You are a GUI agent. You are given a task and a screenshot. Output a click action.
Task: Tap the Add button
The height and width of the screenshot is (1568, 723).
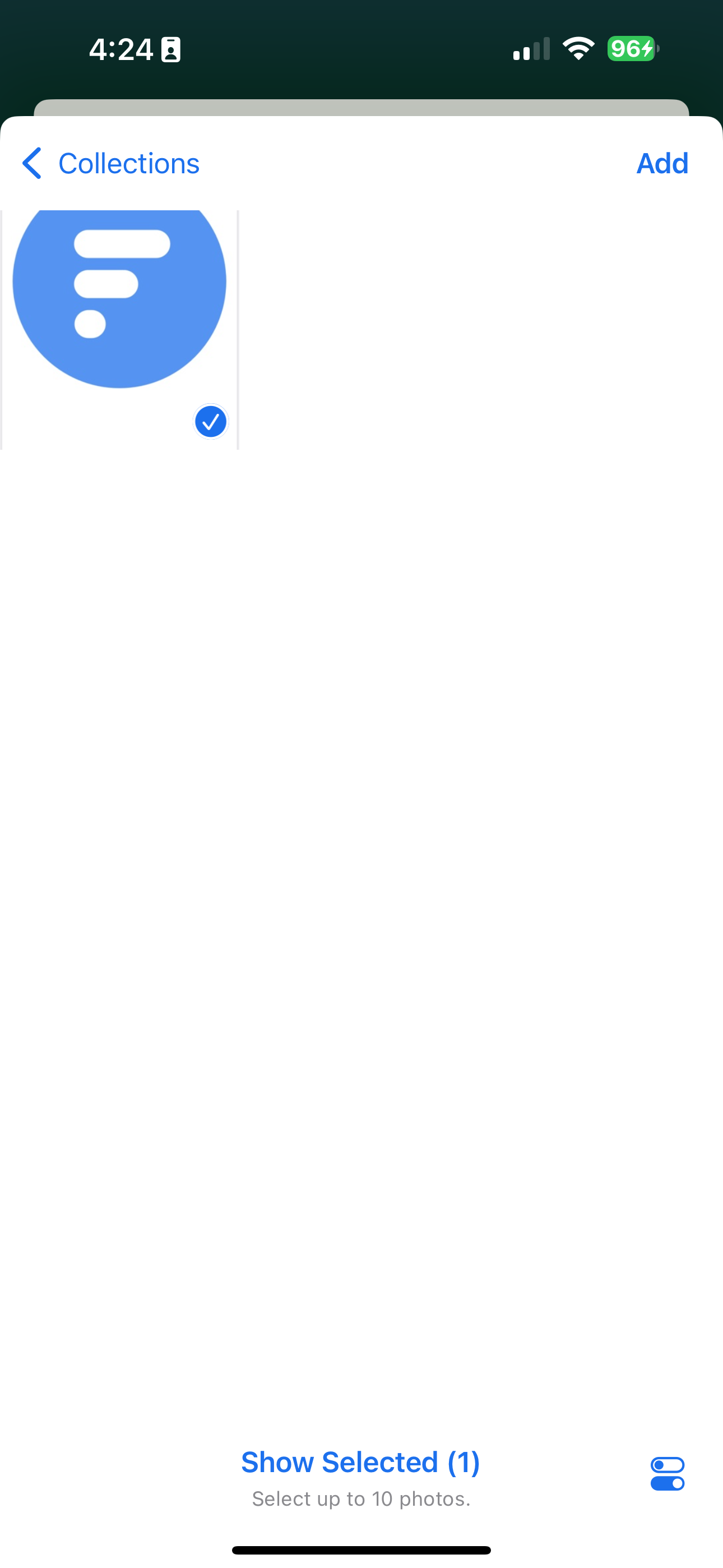point(662,163)
